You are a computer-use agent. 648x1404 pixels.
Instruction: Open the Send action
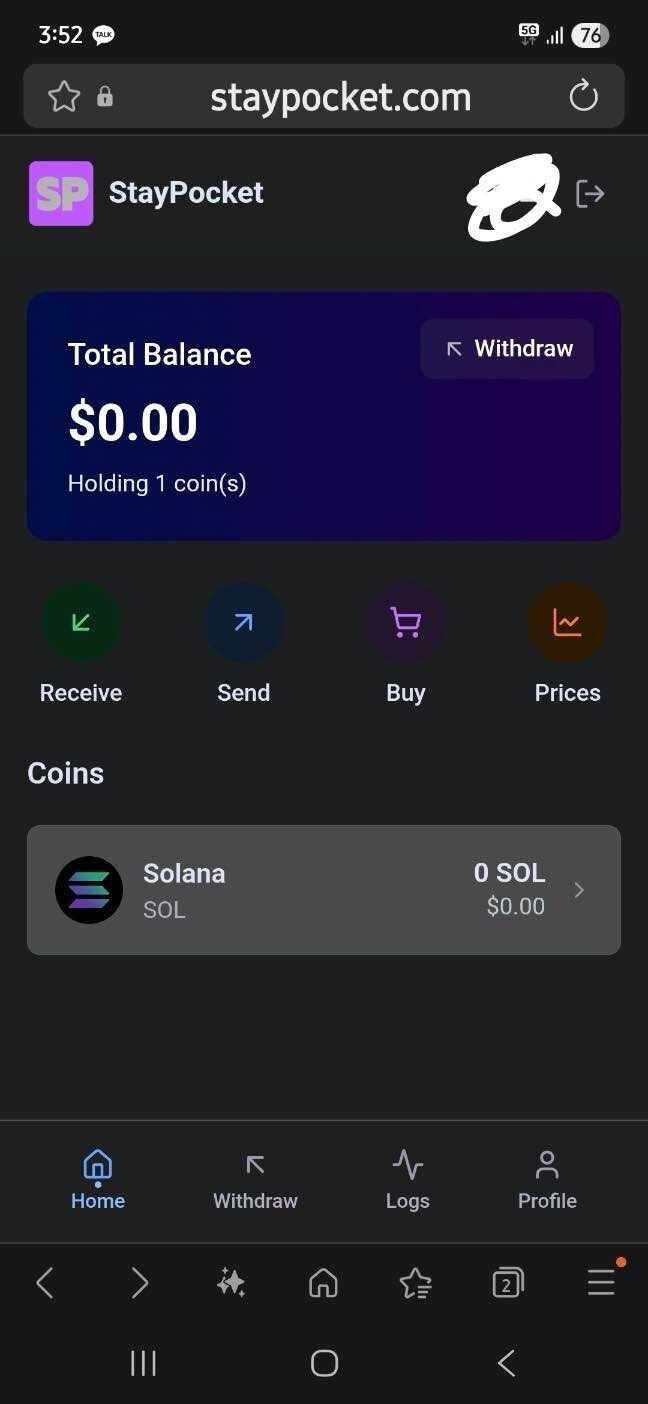243,623
